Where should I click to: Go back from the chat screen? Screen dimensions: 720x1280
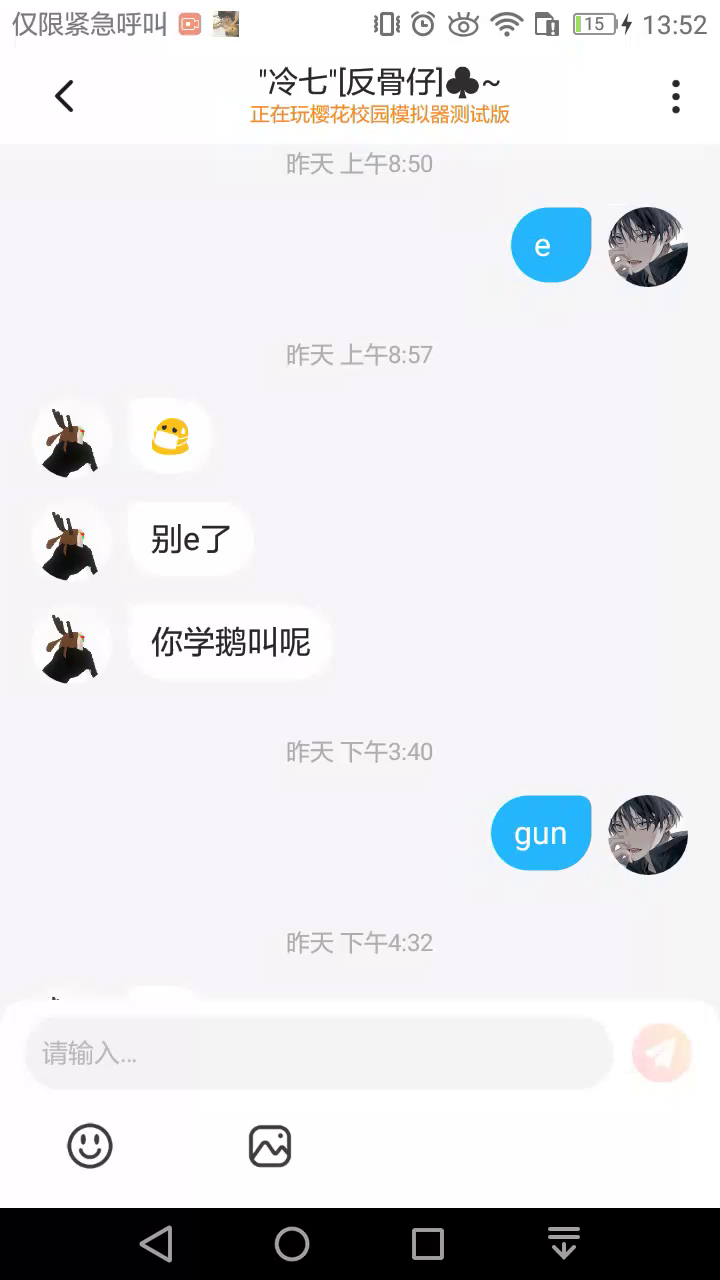tap(64, 97)
